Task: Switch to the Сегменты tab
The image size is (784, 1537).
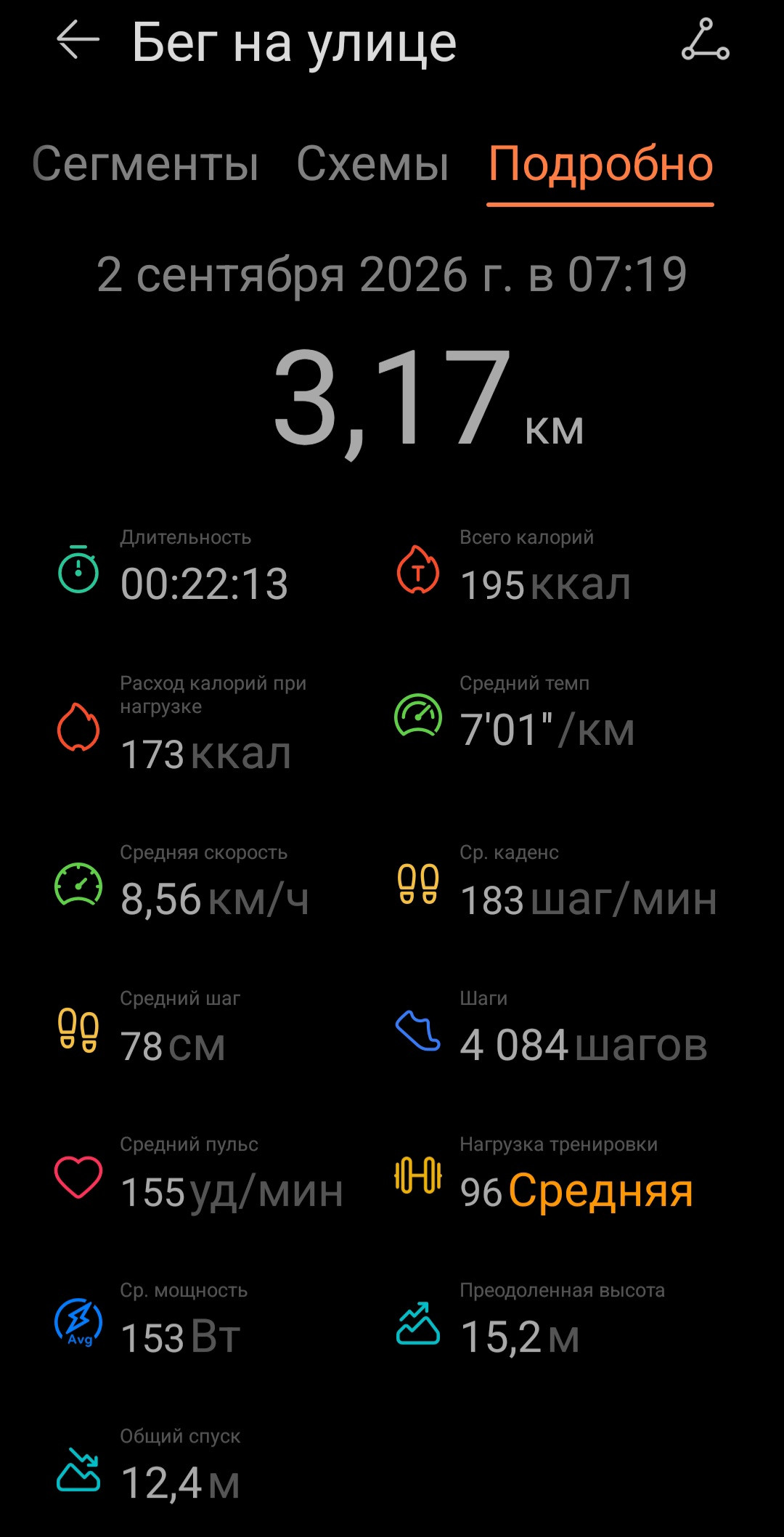Action: pyautogui.click(x=145, y=164)
